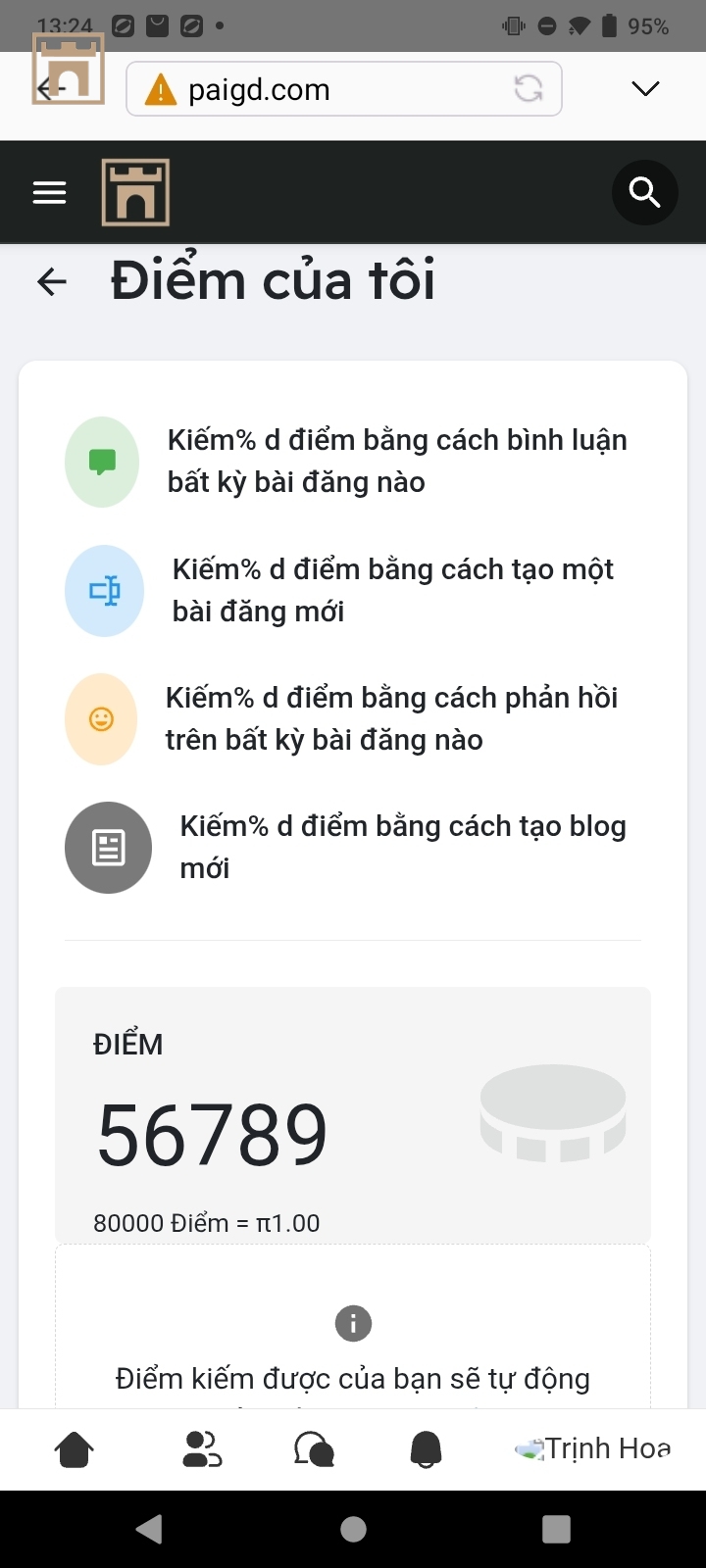Open the site castle logo
Image resolution: width=706 pixels, height=1568 pixels.
[x=135, y=192]
